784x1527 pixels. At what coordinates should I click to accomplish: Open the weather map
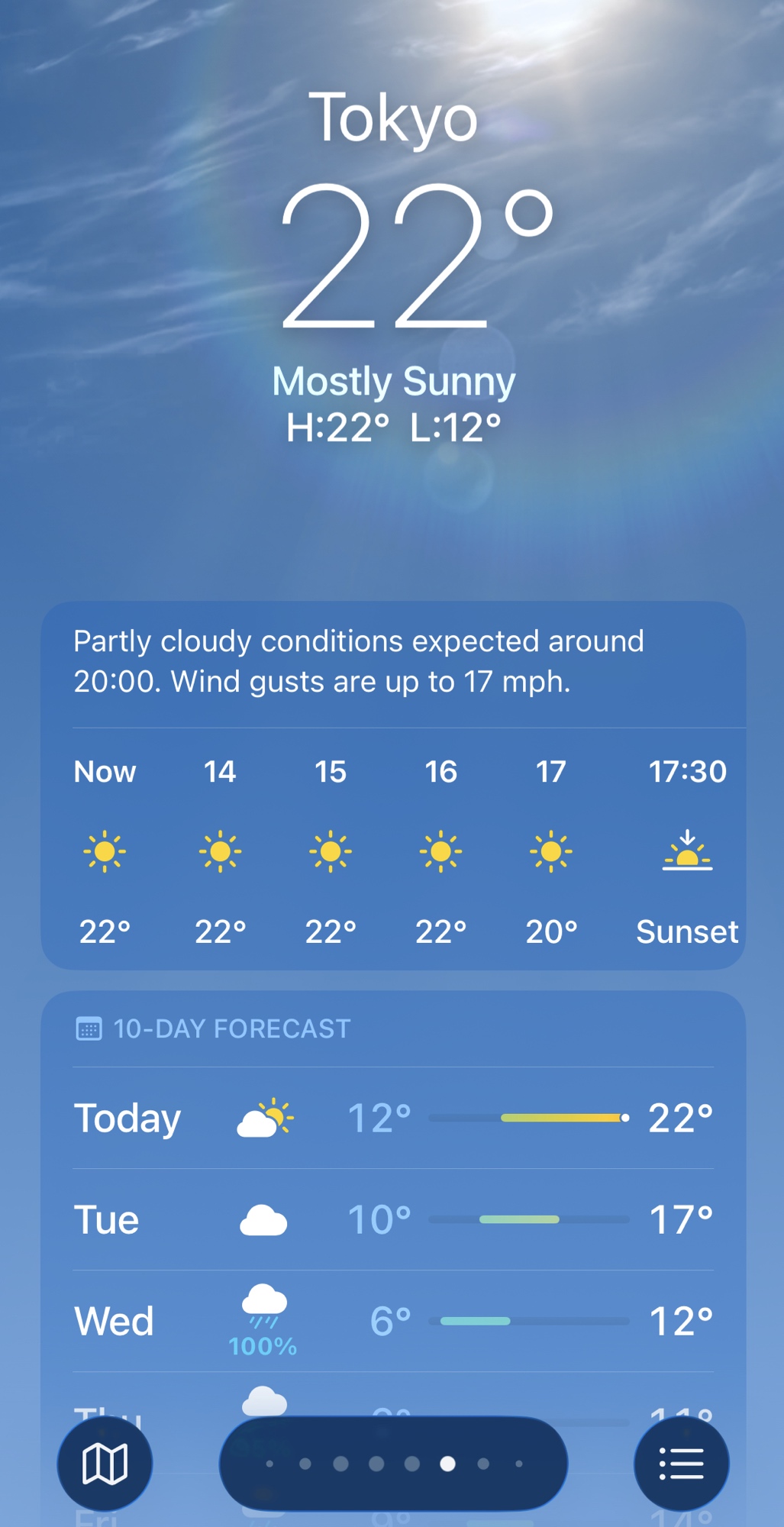click(x=105, y=1464)
